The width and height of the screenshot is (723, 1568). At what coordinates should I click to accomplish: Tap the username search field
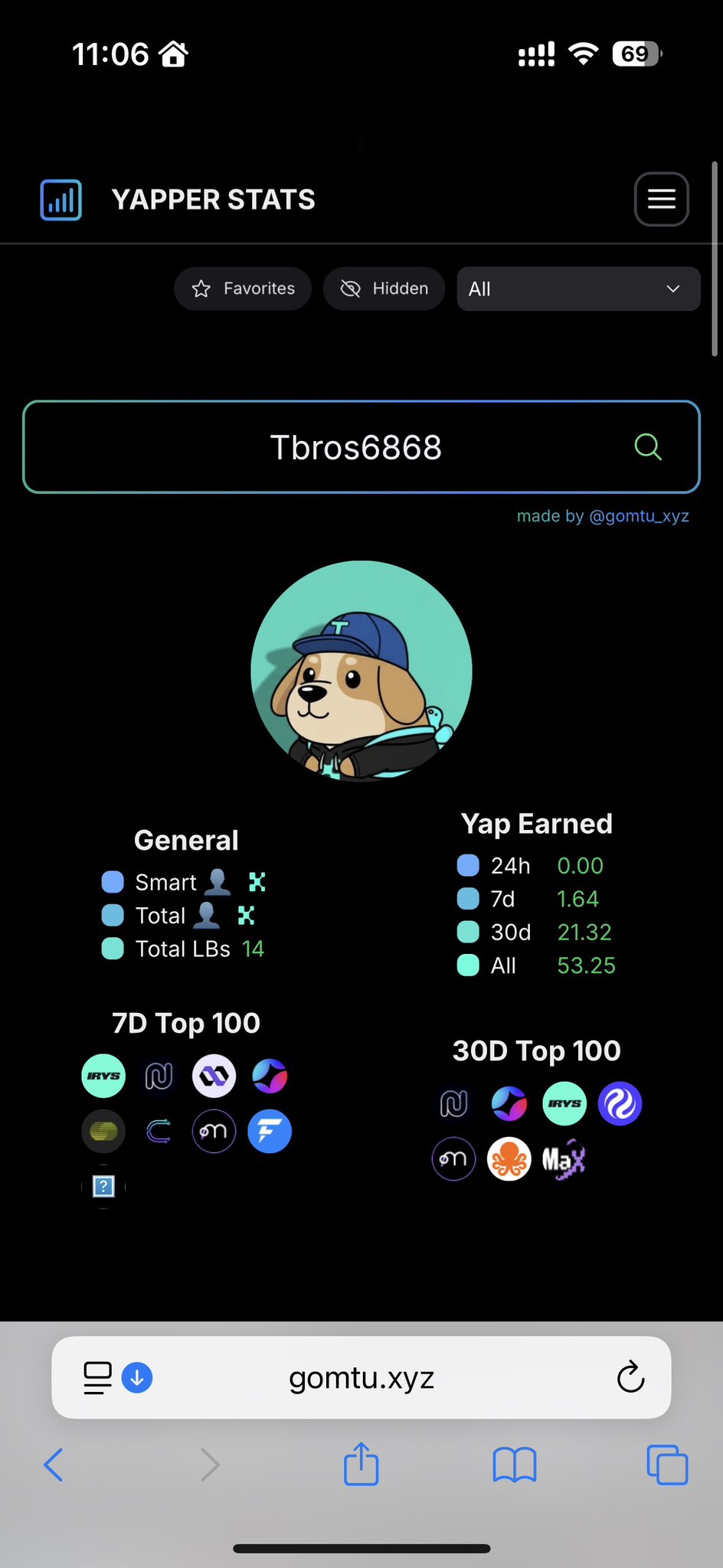coord(356,447)
